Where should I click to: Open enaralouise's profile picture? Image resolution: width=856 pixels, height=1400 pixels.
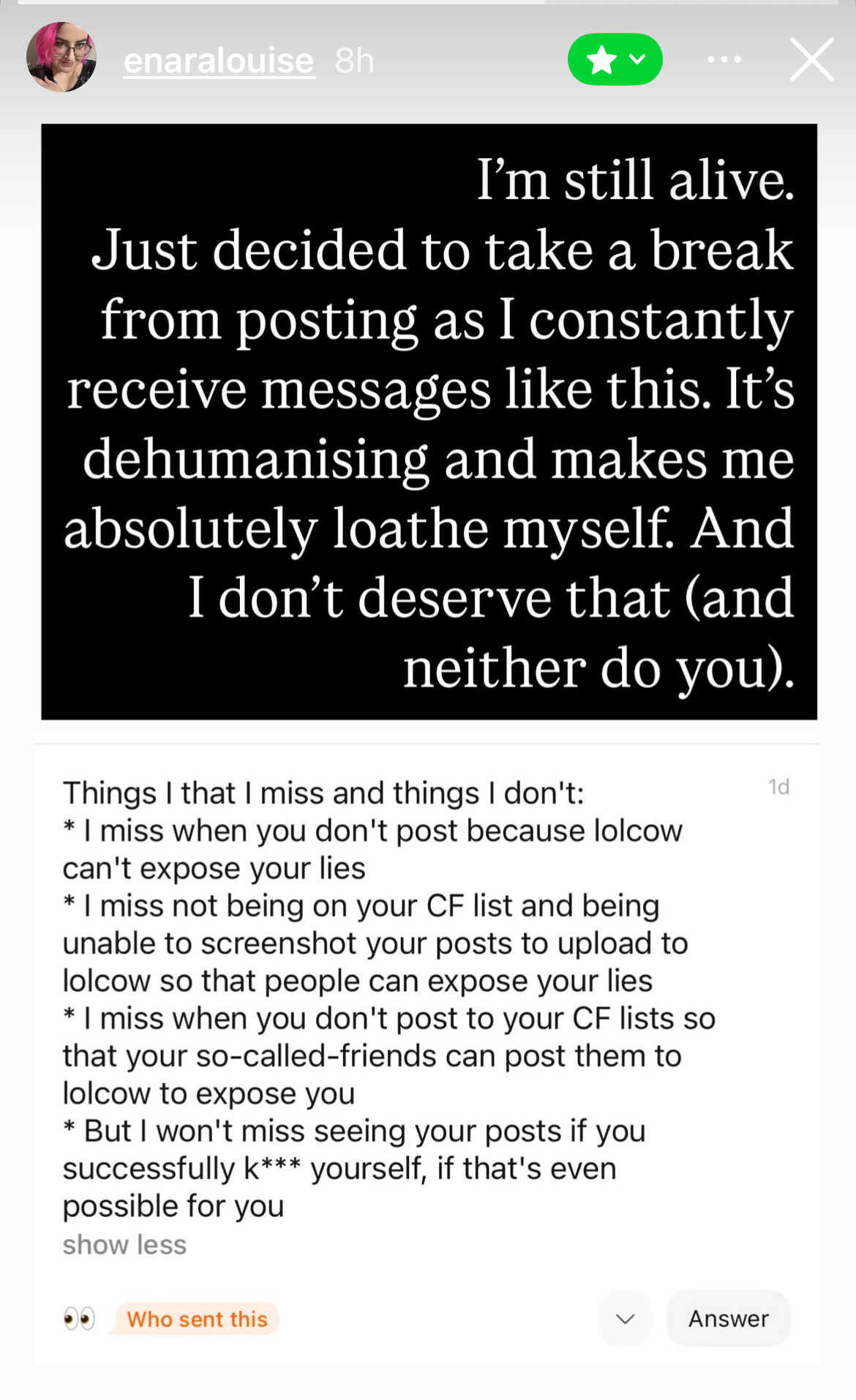[x=61, y=57]
